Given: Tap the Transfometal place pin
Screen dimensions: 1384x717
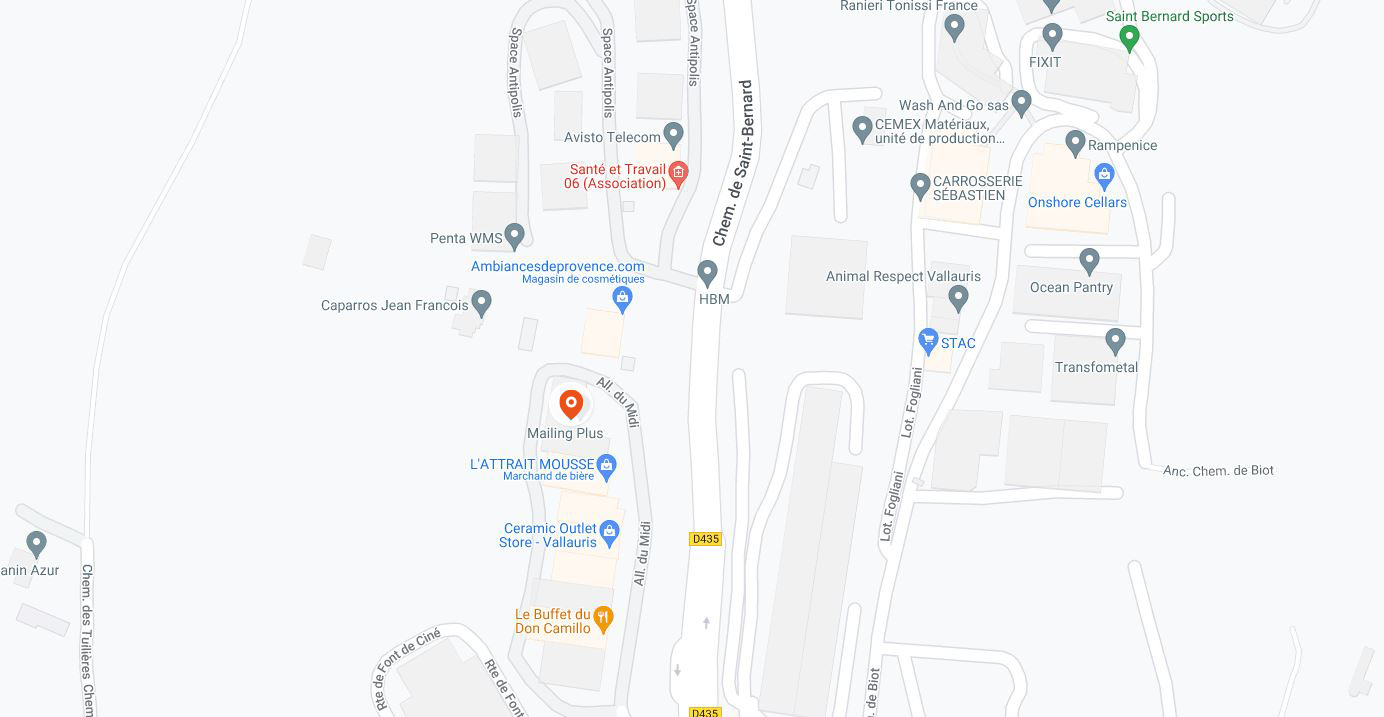Looking at the screenshot, I should coord(1116,340).
